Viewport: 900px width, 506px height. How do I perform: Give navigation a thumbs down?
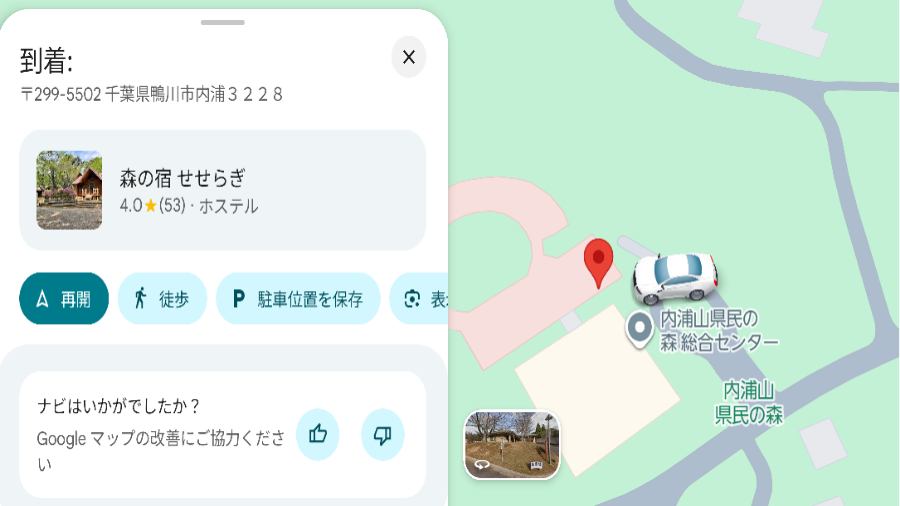point(382,434)
